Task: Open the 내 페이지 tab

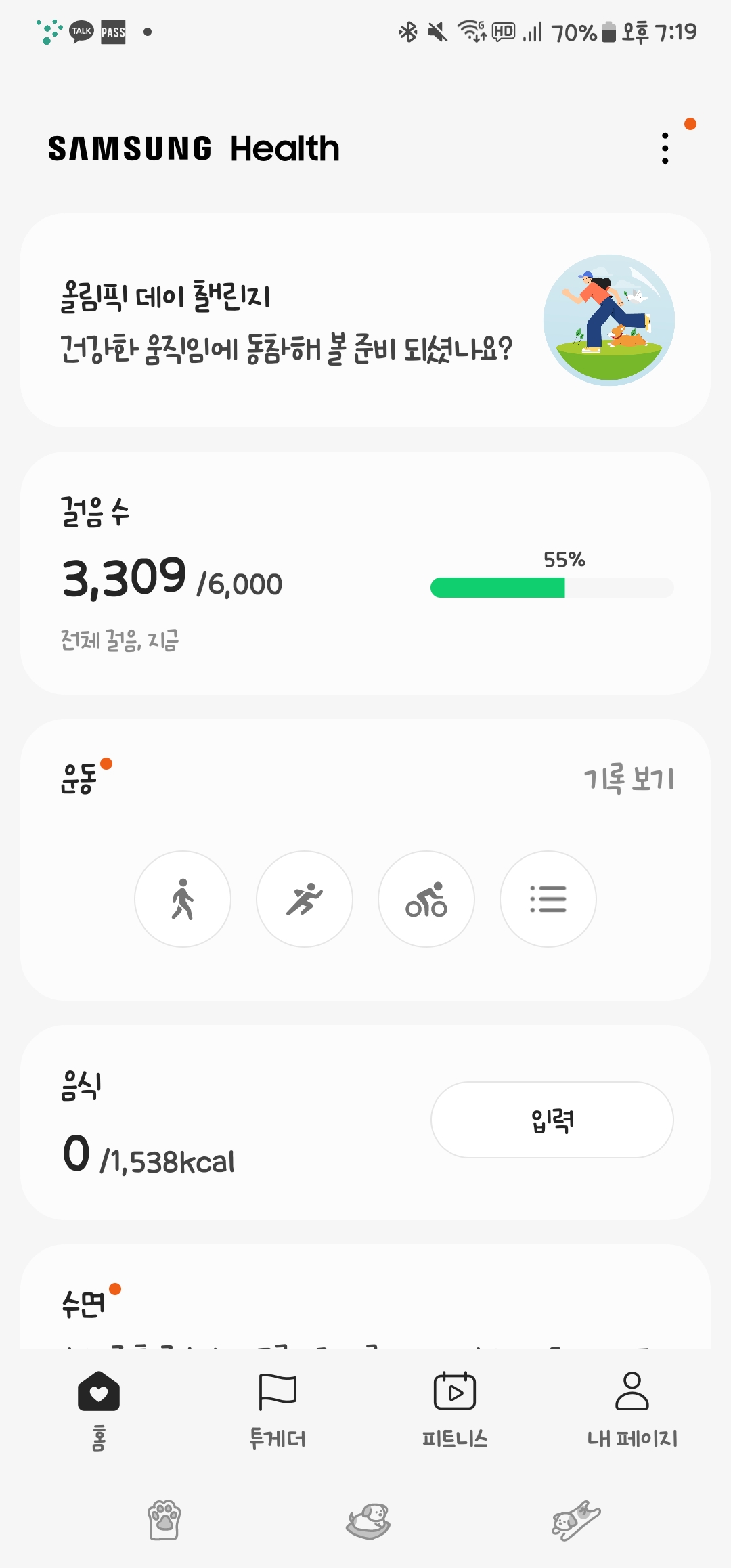Action: coord(632,1408)
